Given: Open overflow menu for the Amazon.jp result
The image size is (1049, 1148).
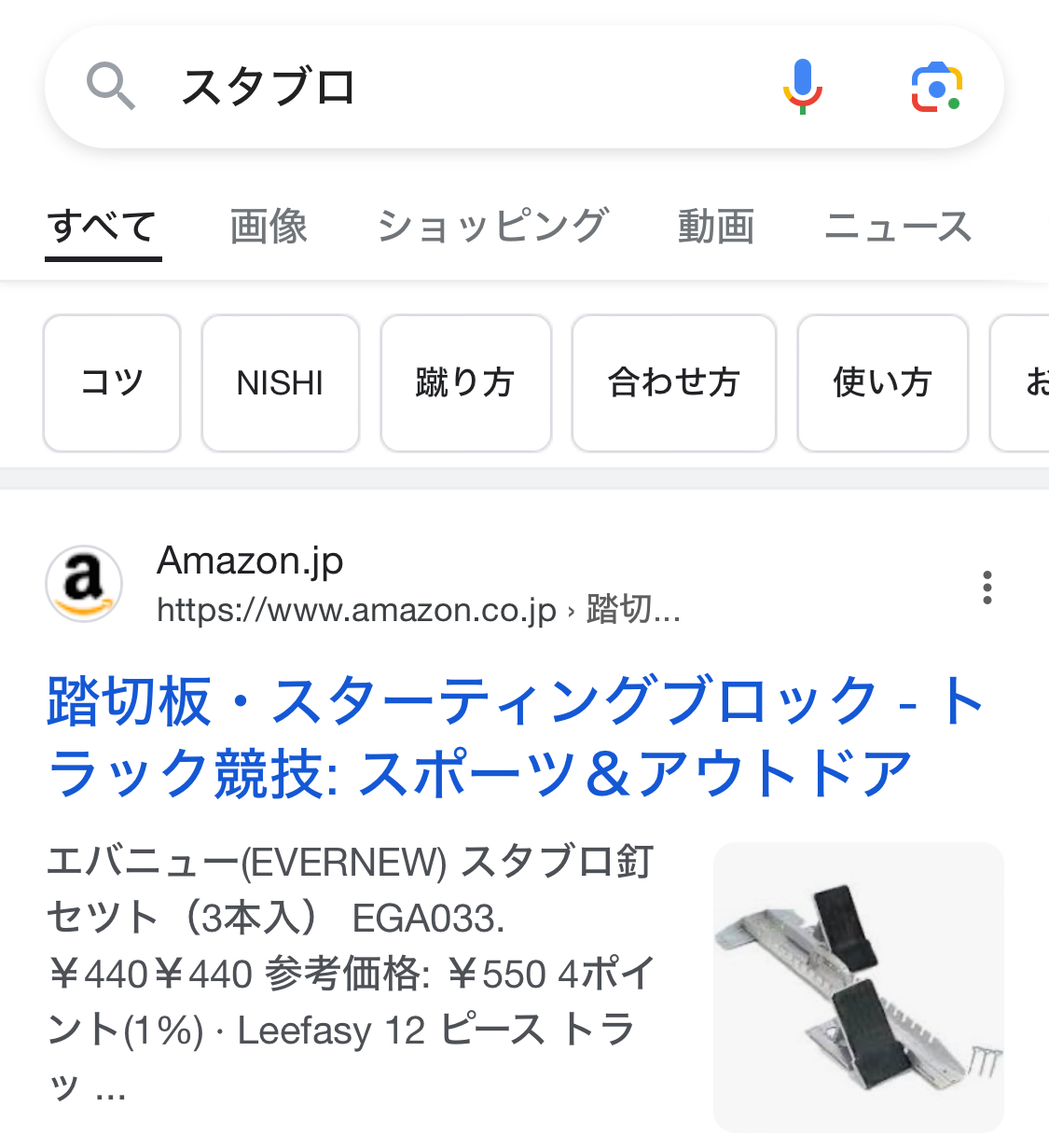Looking at the screenshot, I should 987,588.
